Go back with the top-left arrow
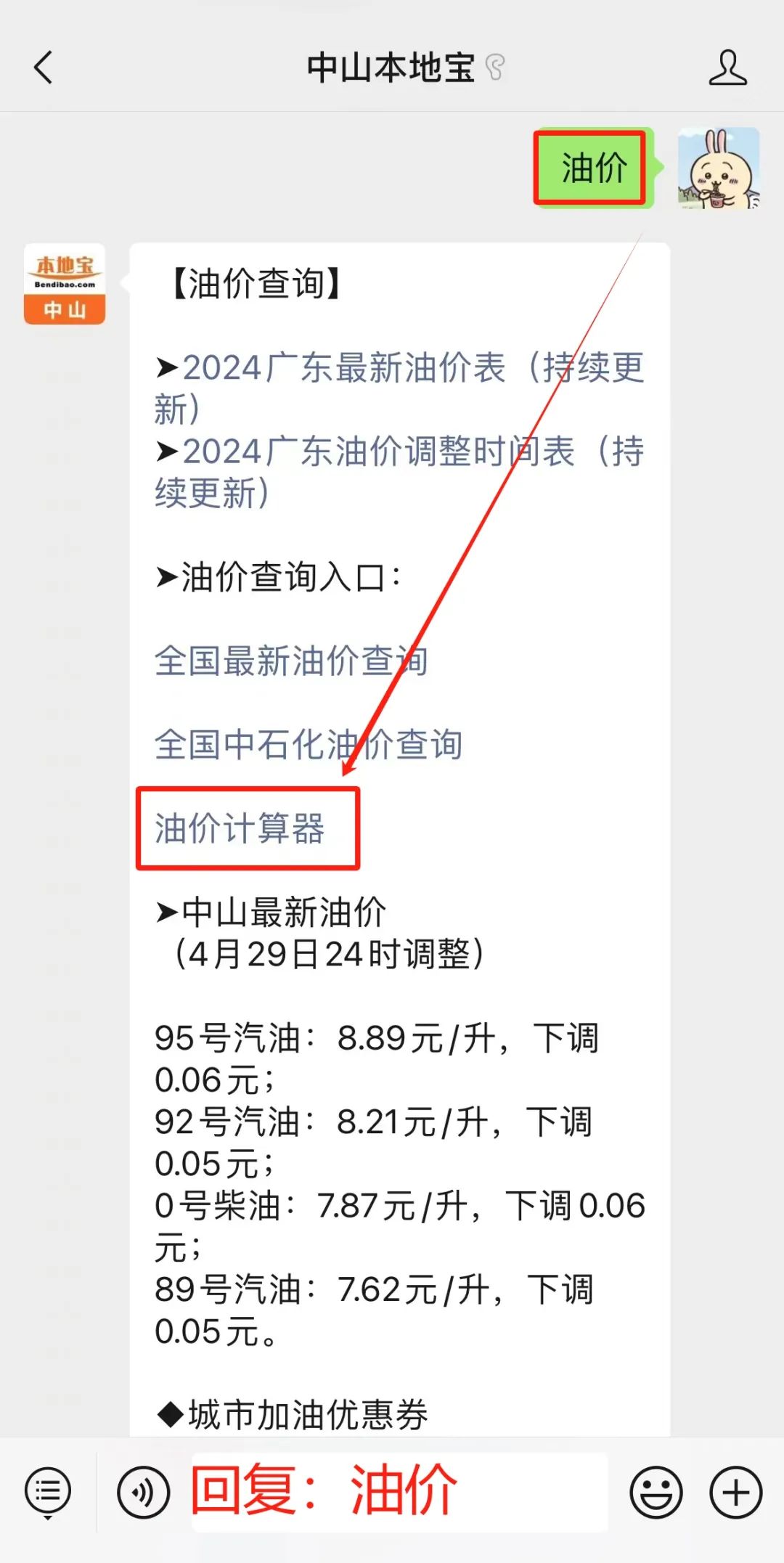Viewport: 784px width, 1563px height. [44, 68]
